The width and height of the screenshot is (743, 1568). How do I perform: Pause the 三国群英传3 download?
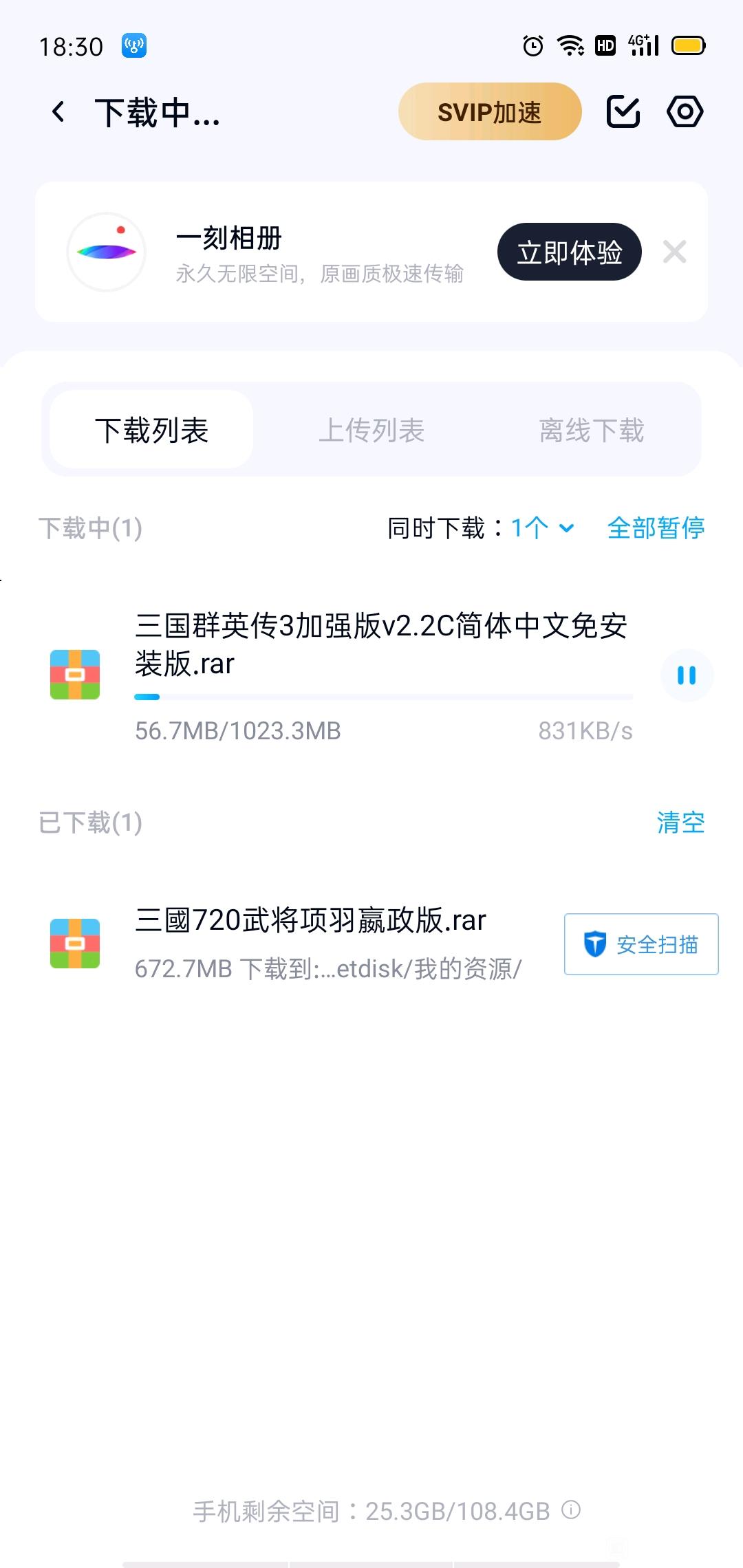687,675
